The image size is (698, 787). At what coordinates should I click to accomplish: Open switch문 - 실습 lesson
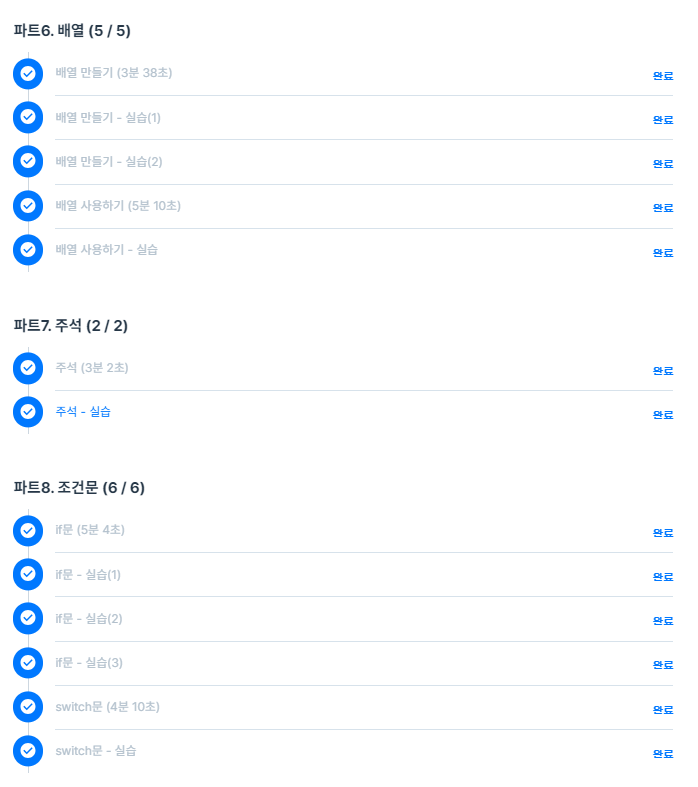pyautogui.click(x=96, y=751)
